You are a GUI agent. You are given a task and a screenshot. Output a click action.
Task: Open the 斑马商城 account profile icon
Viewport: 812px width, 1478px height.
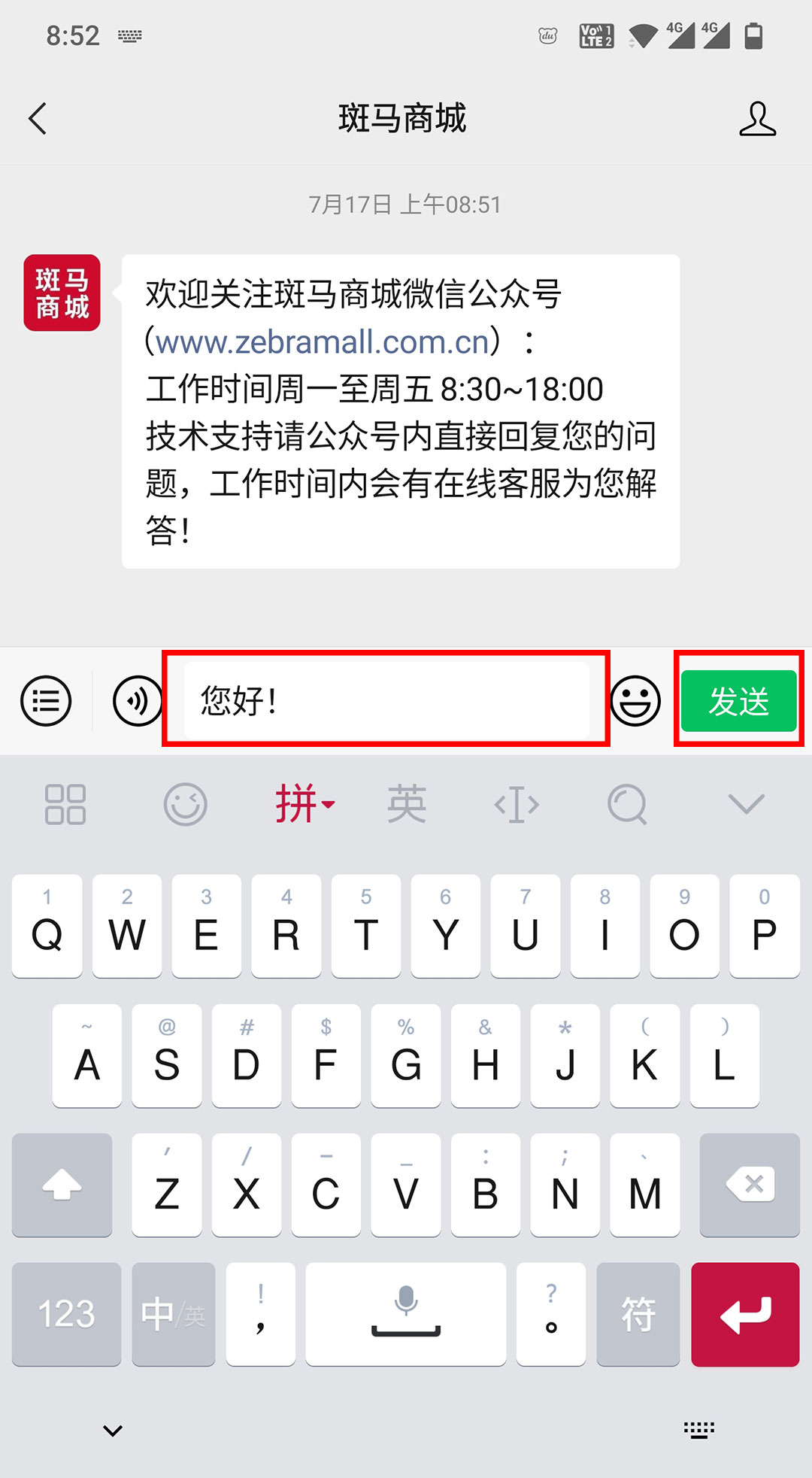756,119
